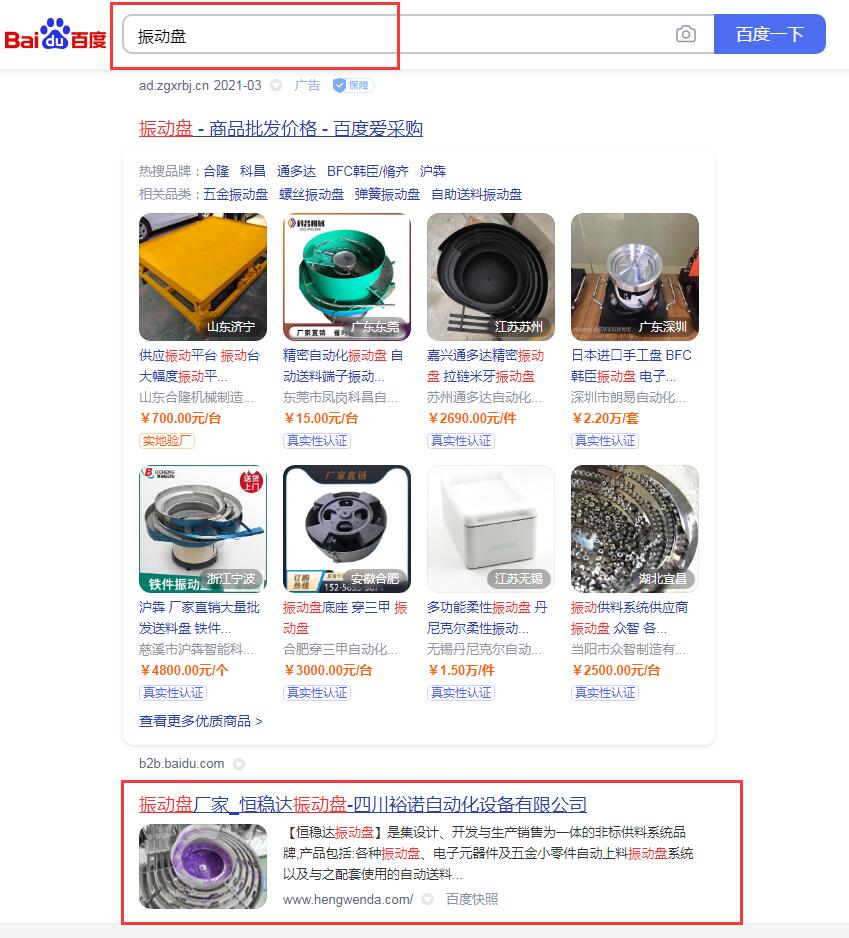Tap the search box containing 振动盘
849x938 pixels.
[400, 35]
